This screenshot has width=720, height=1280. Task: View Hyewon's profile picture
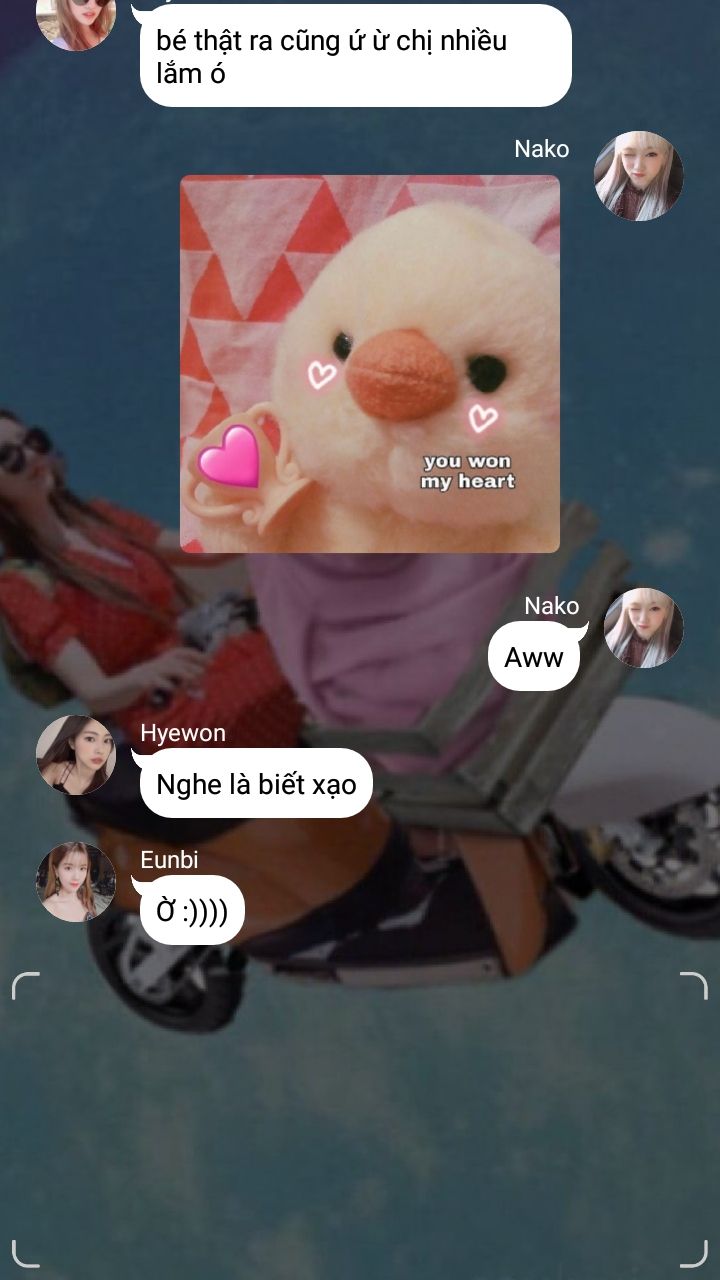[x=76, y=755]
